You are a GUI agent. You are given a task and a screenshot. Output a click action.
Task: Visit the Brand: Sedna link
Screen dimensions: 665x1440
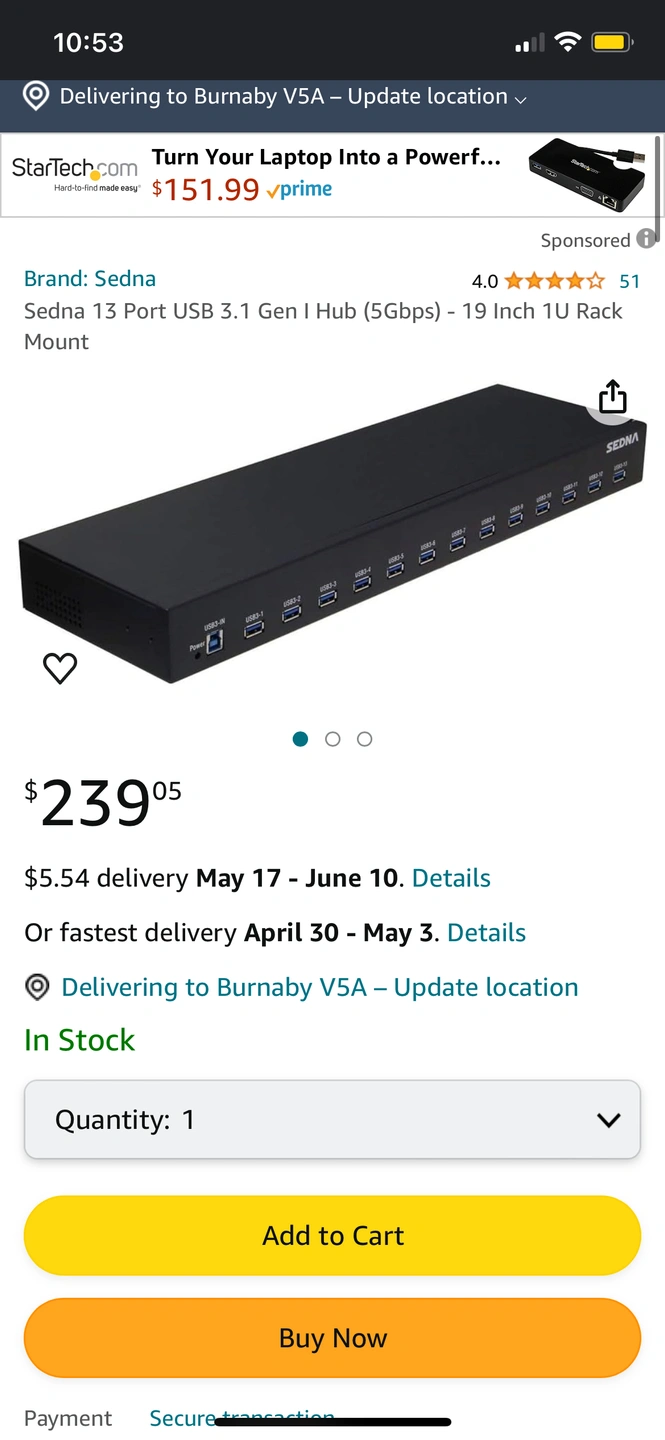coord(90,278)
